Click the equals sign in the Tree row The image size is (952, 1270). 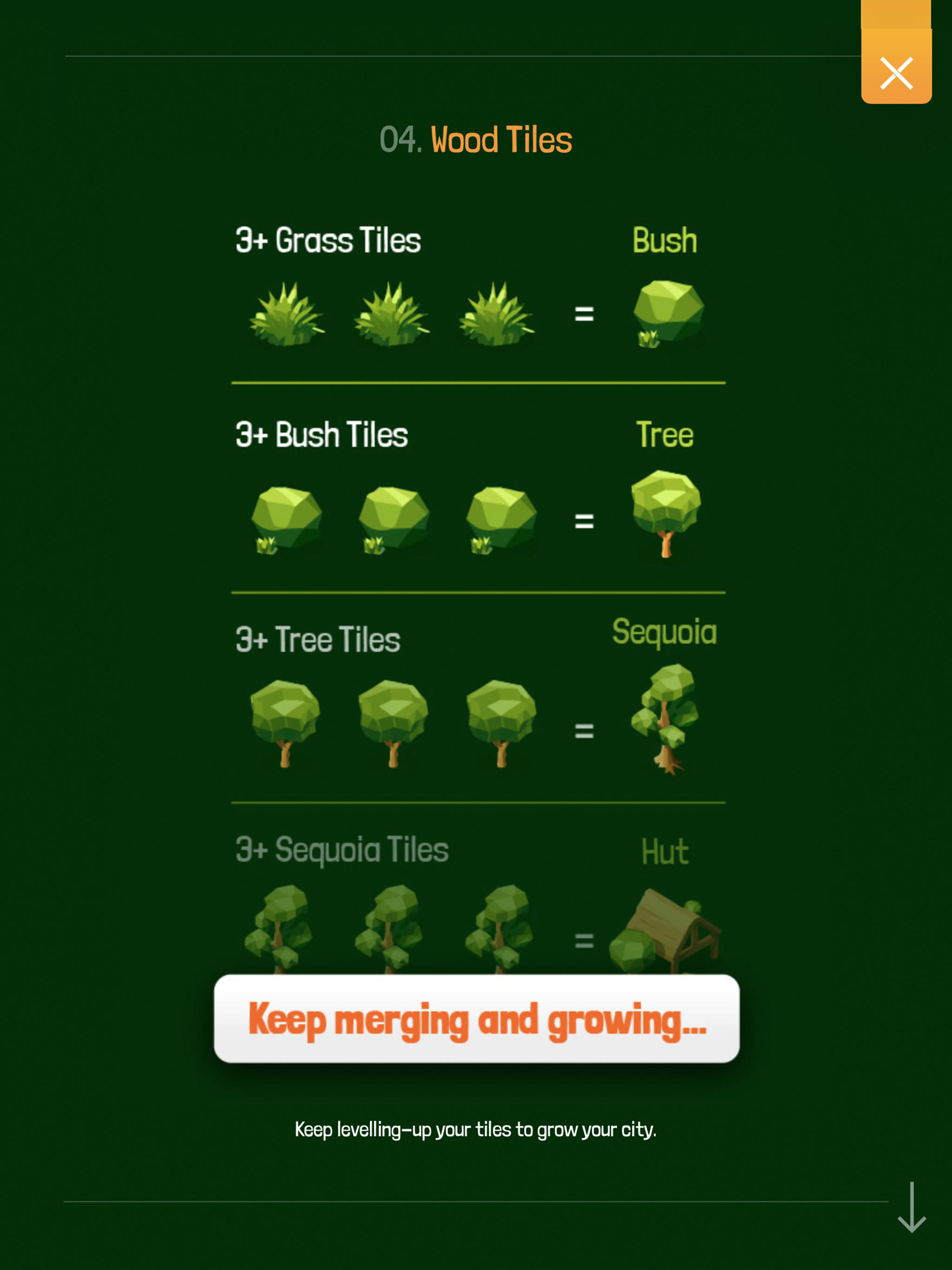click(584, 521)
